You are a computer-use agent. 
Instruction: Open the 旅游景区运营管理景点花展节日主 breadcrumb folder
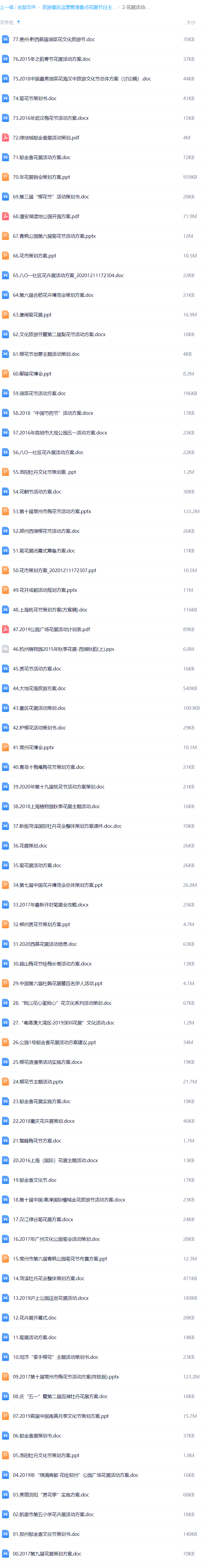click(77, 7)
